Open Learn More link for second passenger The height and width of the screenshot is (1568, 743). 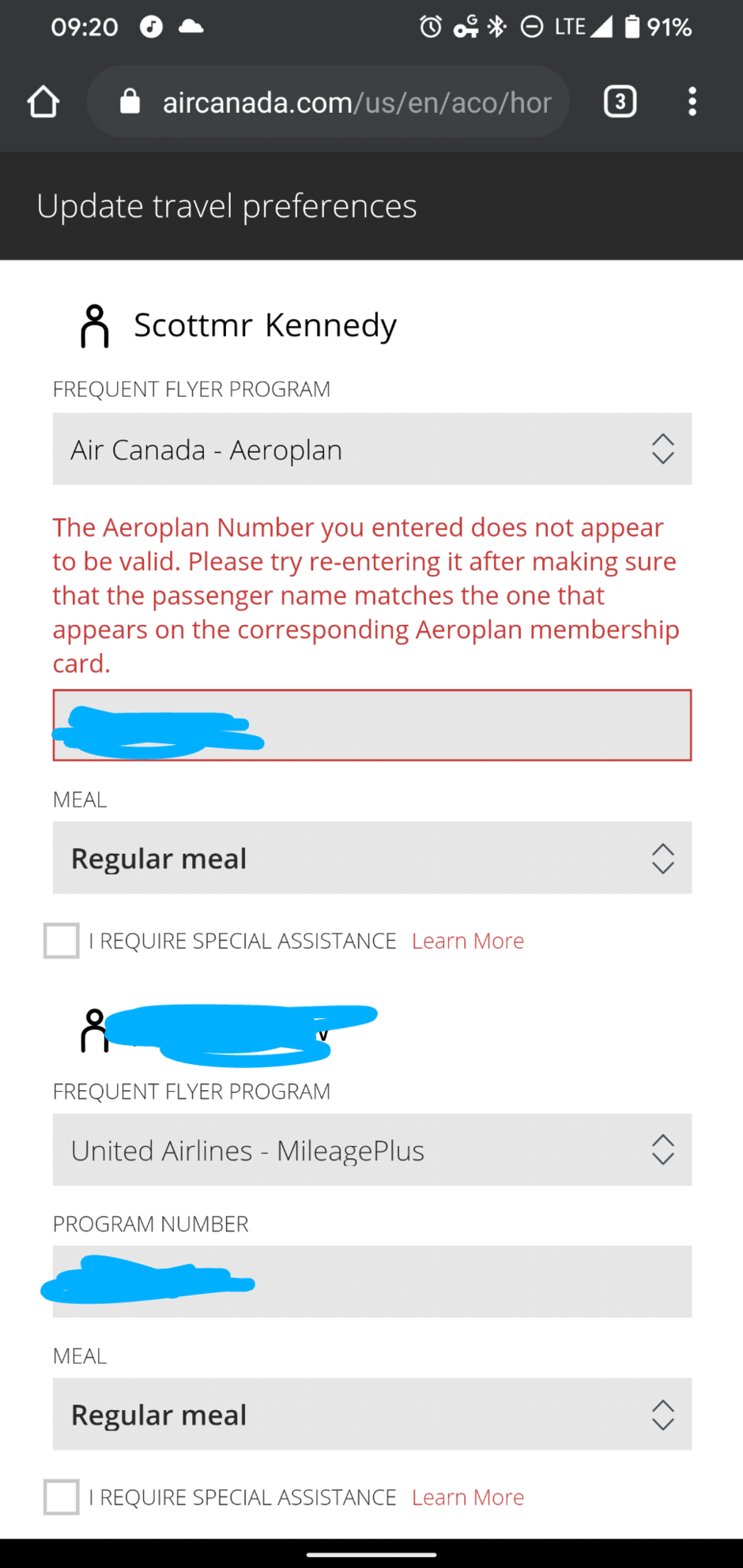(468, 1497)
